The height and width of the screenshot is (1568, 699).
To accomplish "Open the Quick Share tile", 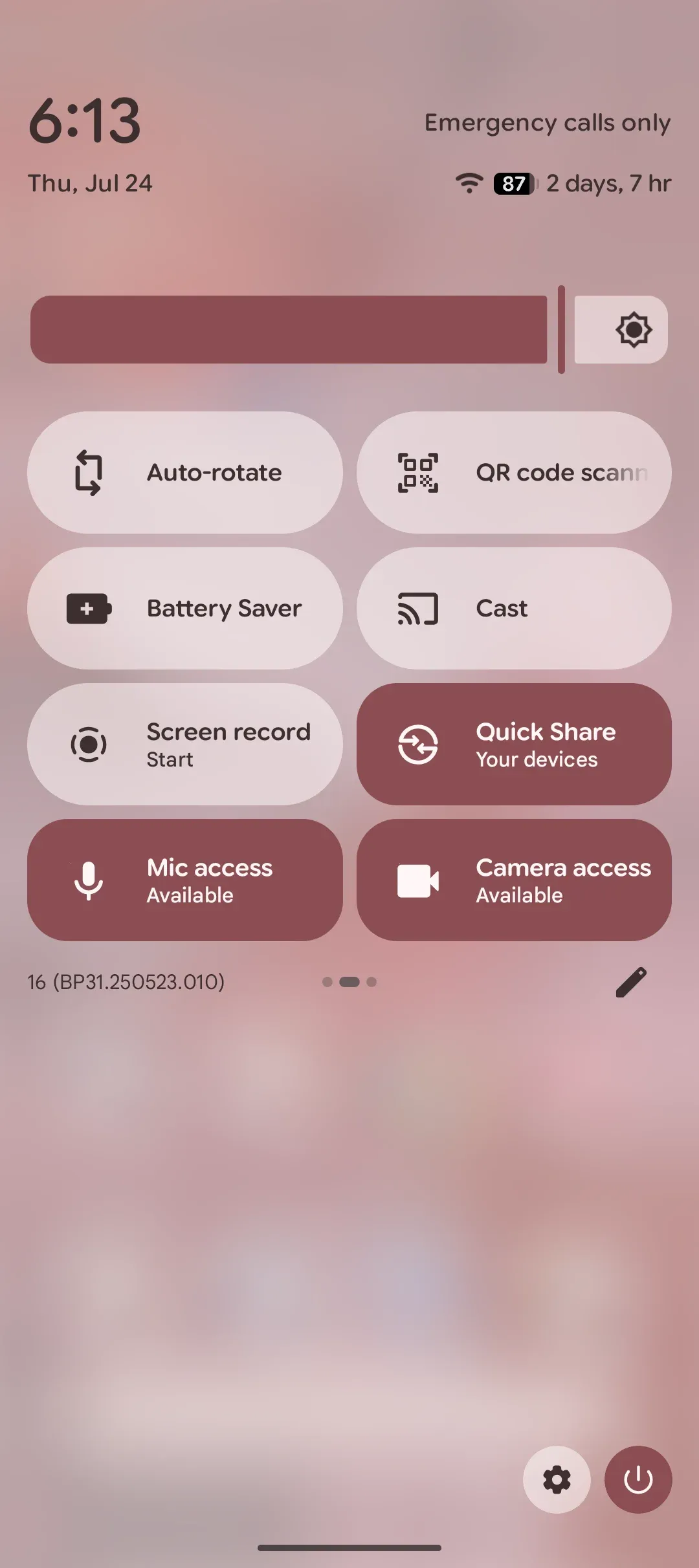I will coord(513,744).
